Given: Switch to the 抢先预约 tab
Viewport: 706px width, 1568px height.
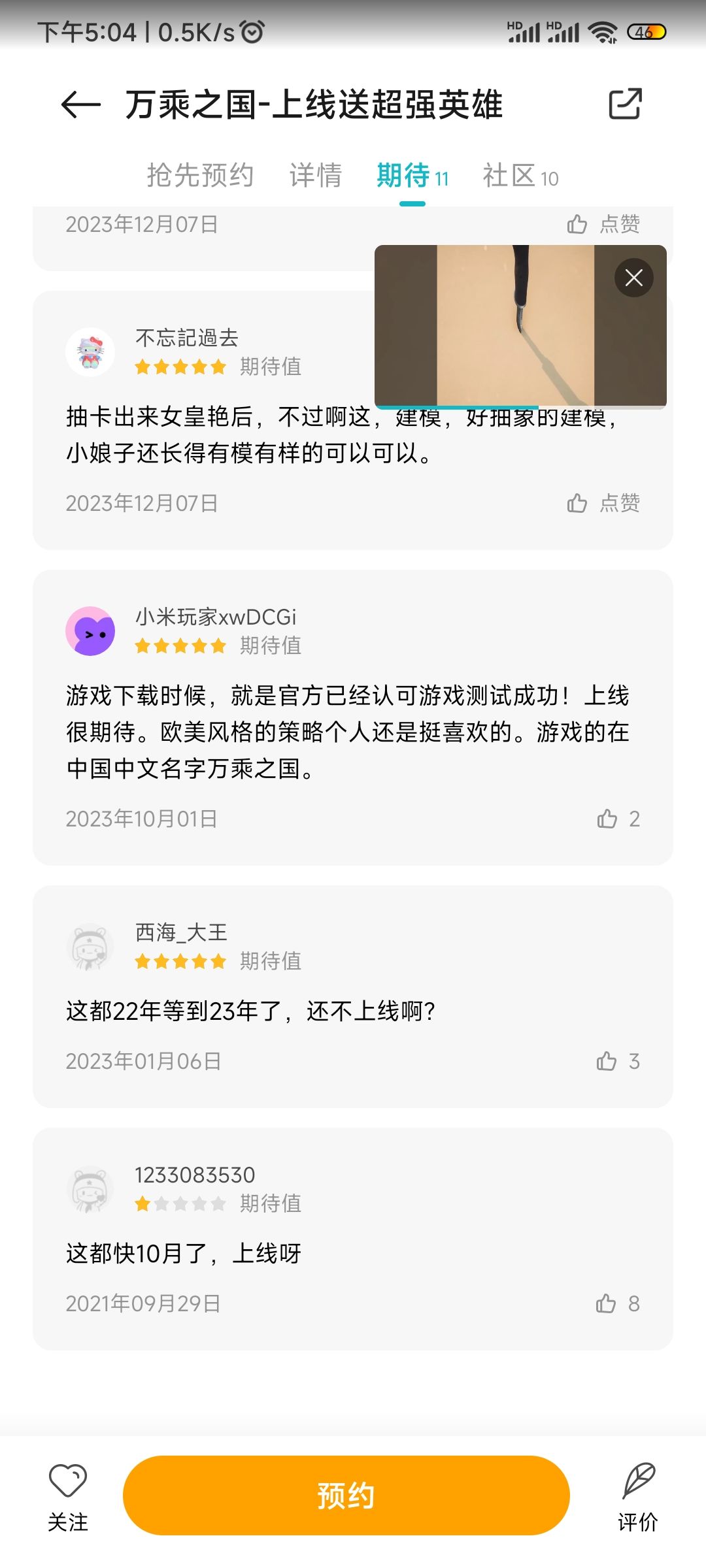Looking at the screenshot, I should 200,175.
